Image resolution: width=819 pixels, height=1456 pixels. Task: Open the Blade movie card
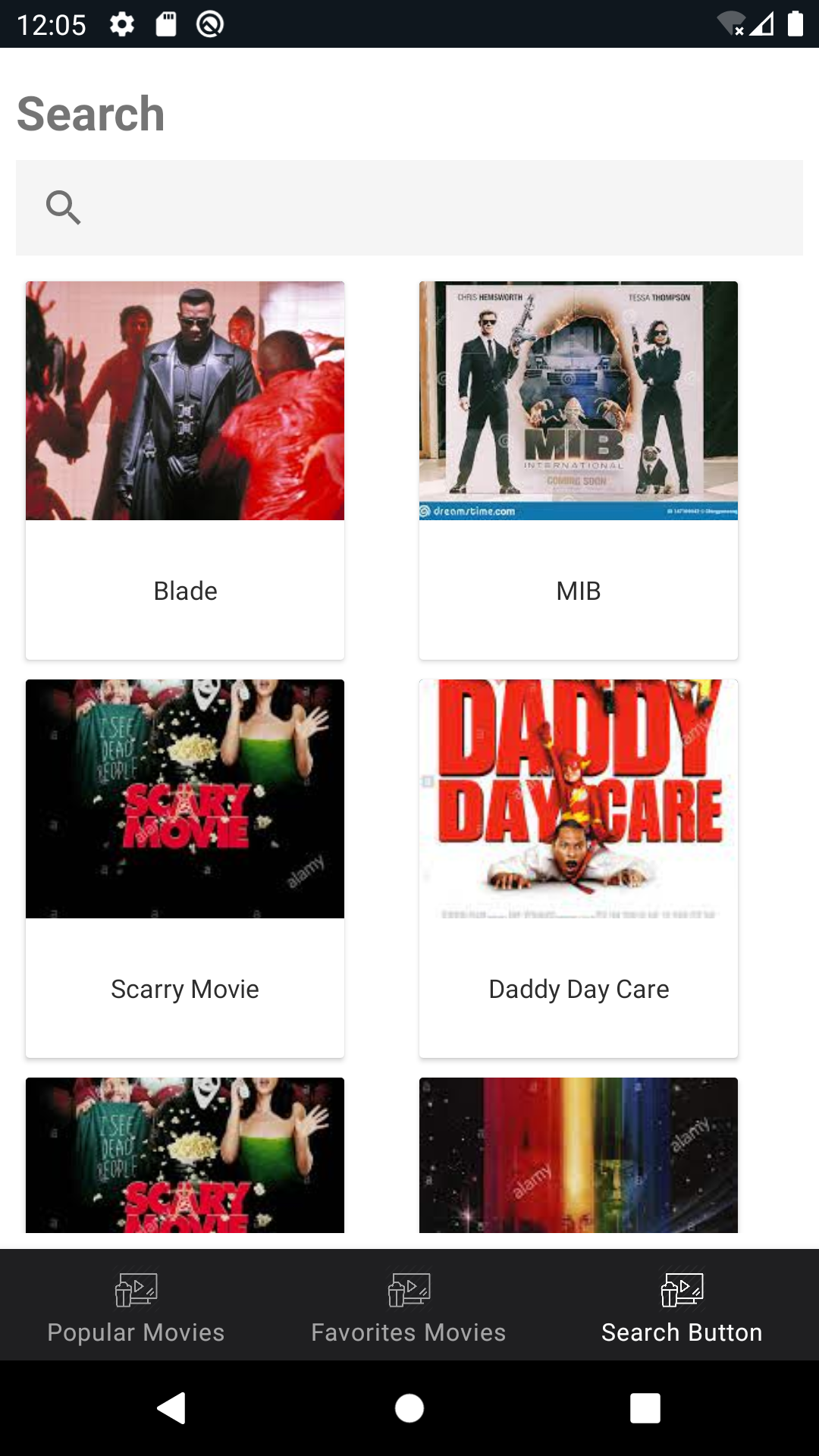[185, 469]
